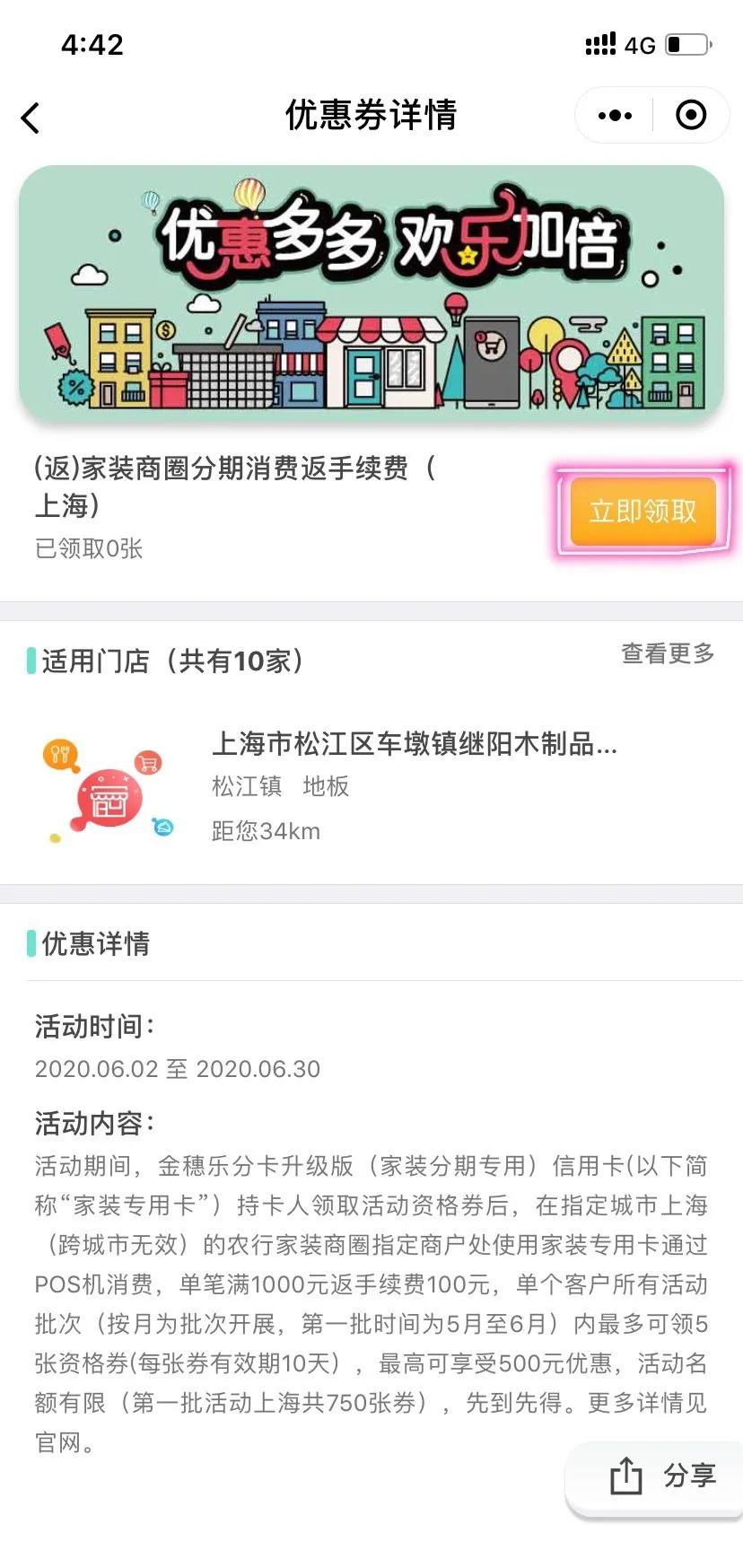Select the 活动时间 heading
This screenshot has height=1568, width=743.
[92, 1025]
